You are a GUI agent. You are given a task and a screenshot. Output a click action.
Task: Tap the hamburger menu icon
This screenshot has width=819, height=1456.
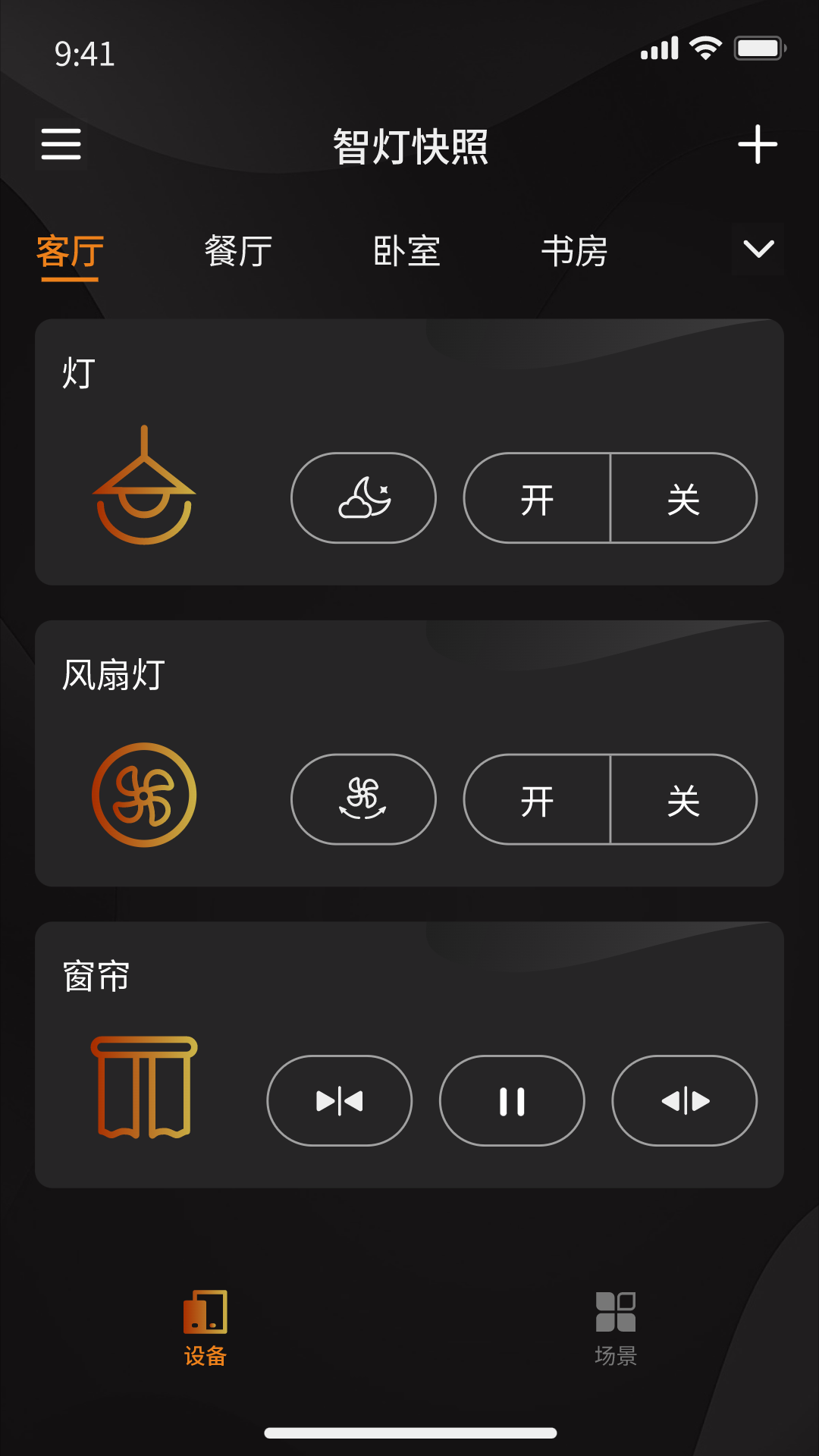click(x=61, y=144)
